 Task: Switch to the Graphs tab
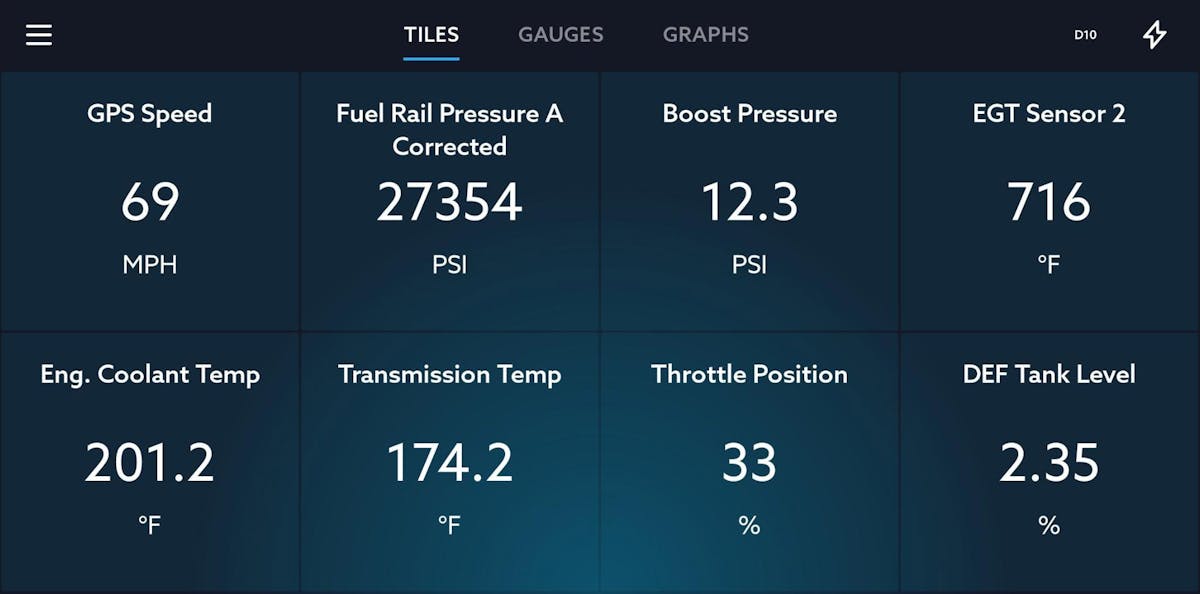(x=705, y=35)
